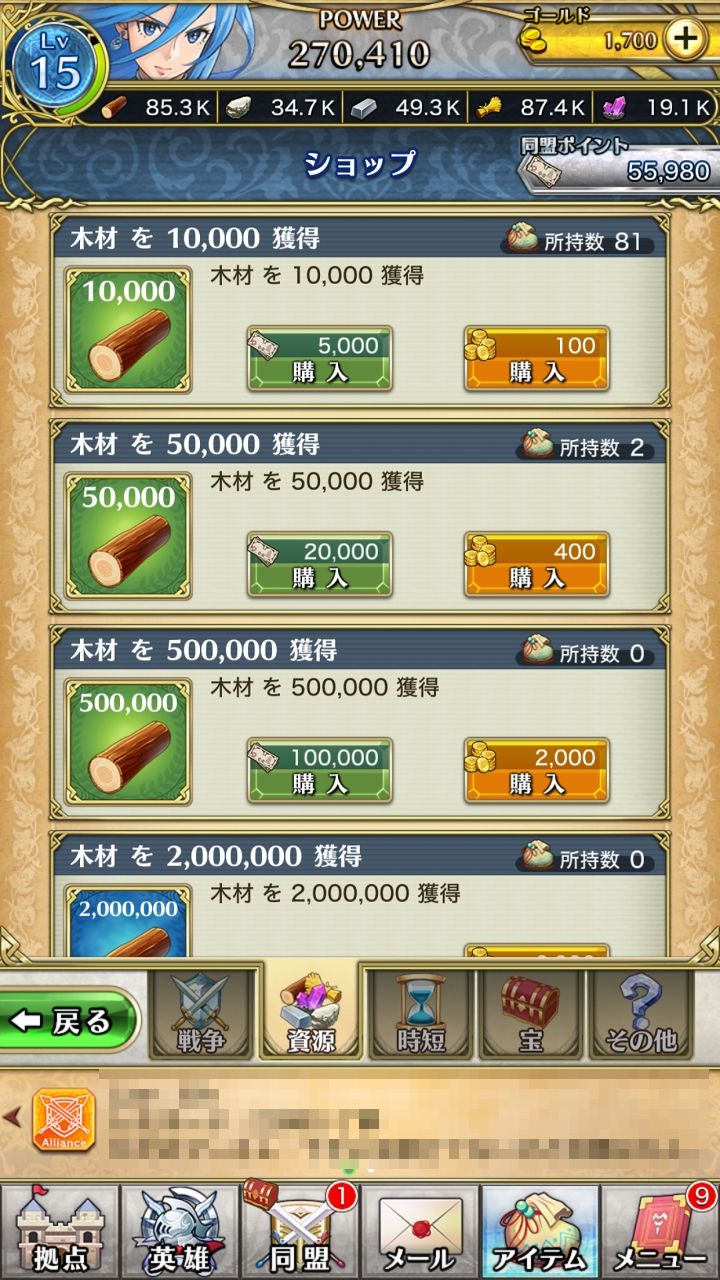Open the Alliance chat banner

[360, 1120]
